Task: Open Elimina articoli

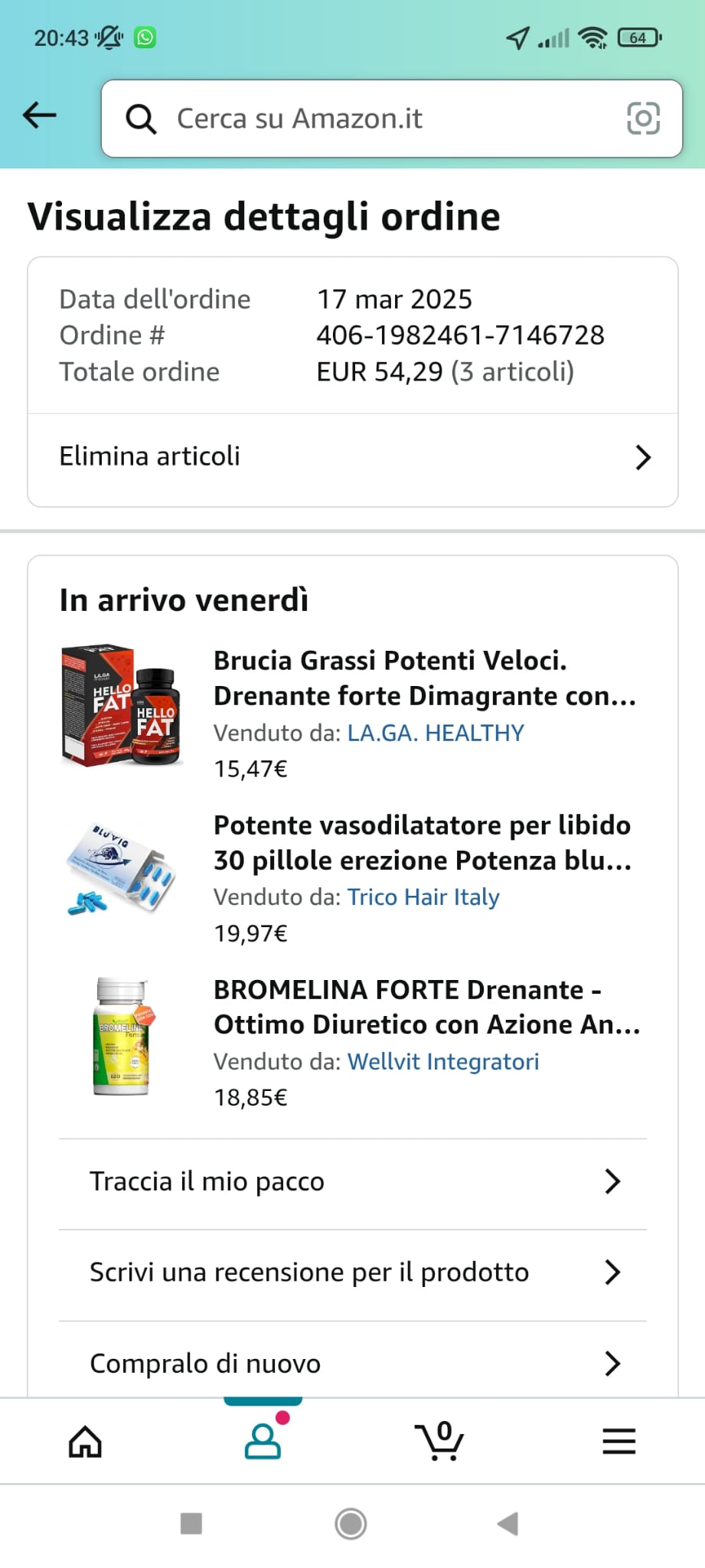Action: tap(352, 457)
